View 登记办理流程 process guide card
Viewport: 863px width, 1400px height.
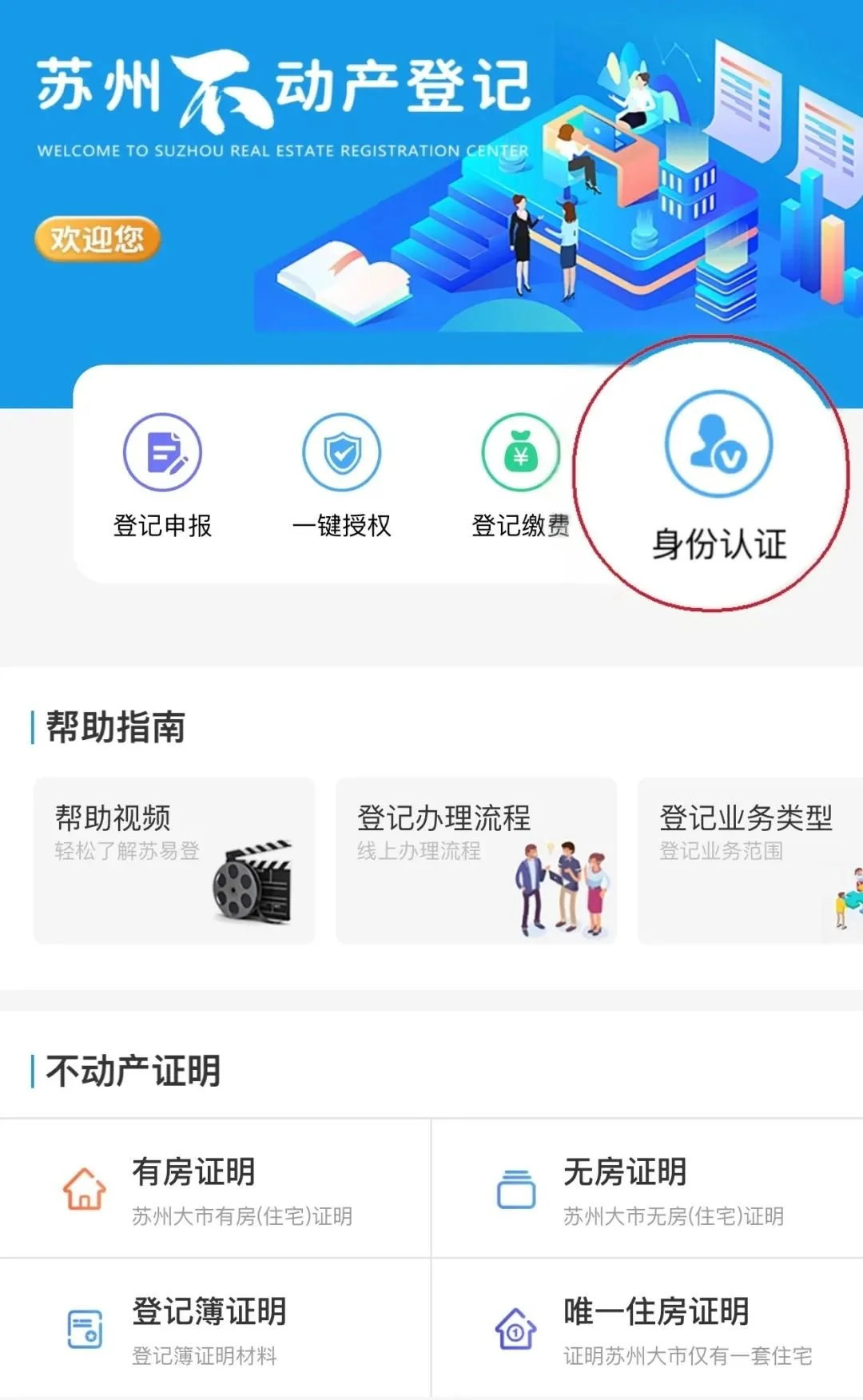(x=476, y=860)
